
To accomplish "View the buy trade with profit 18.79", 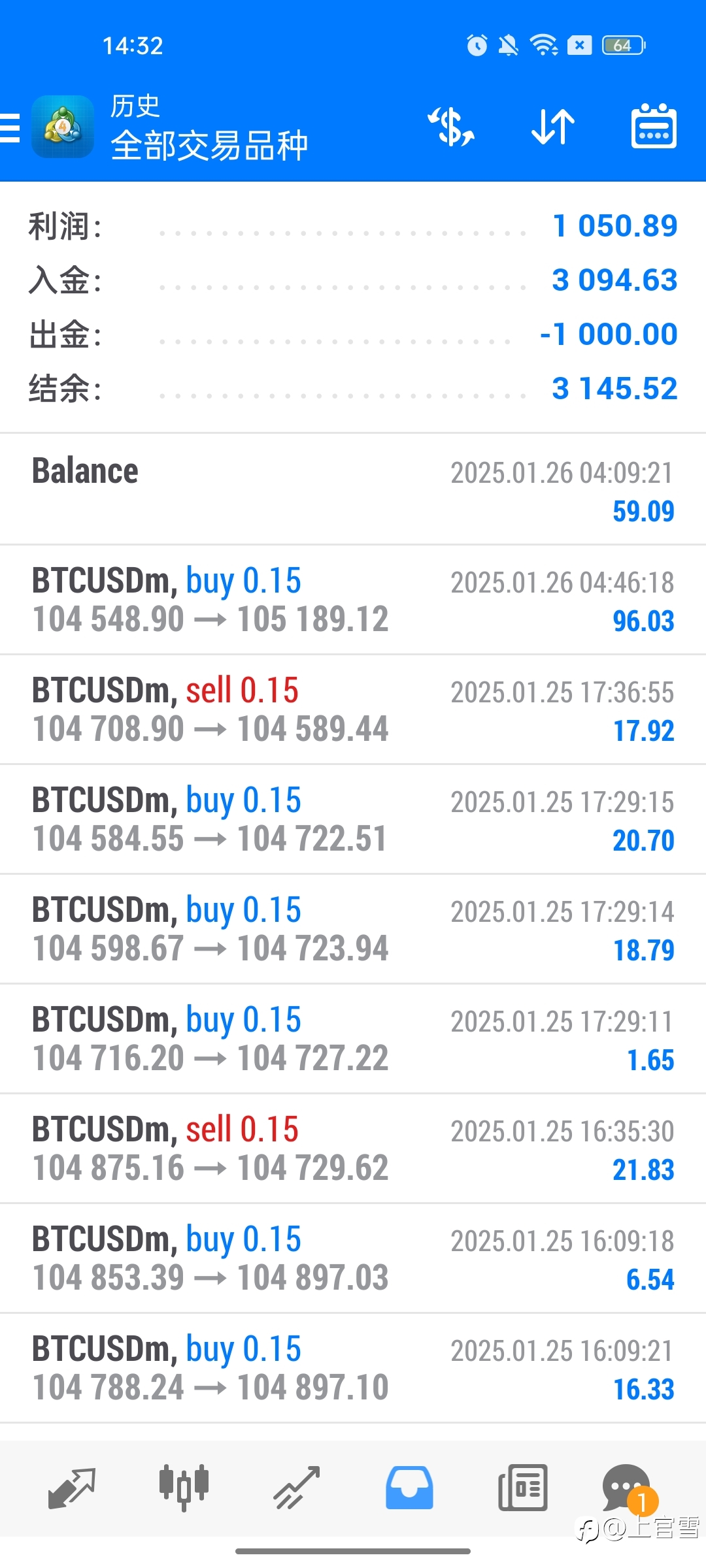I will pos(353,929).
